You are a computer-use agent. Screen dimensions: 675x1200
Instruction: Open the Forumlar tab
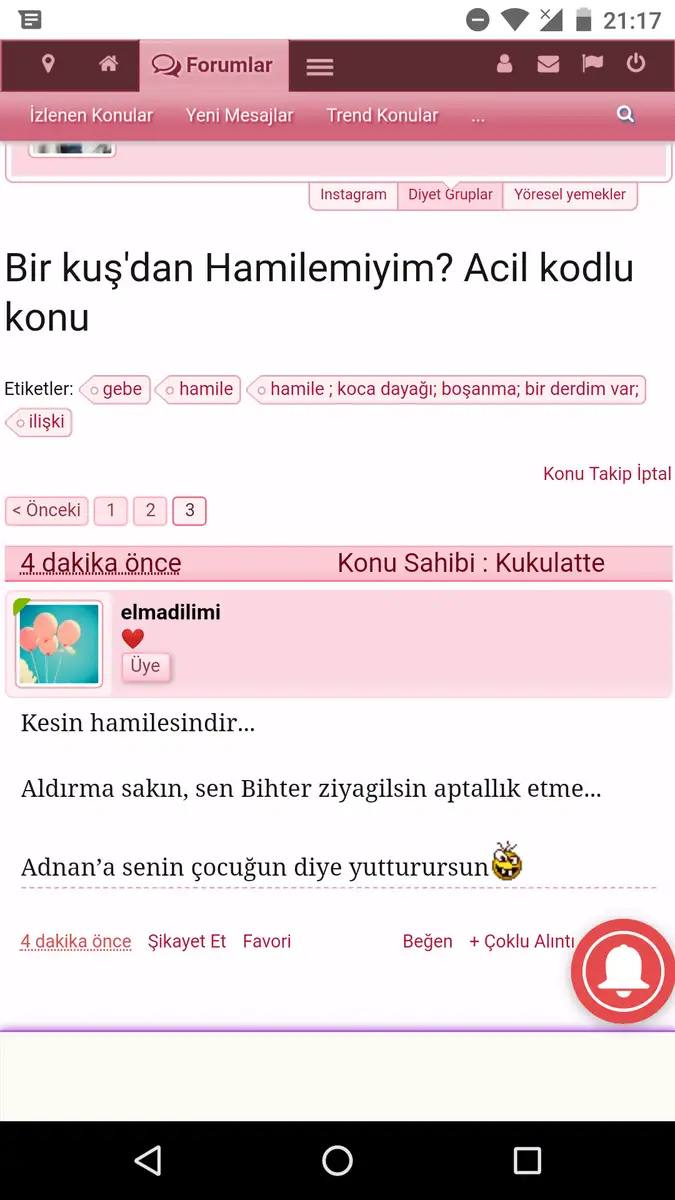coord(213,66)
